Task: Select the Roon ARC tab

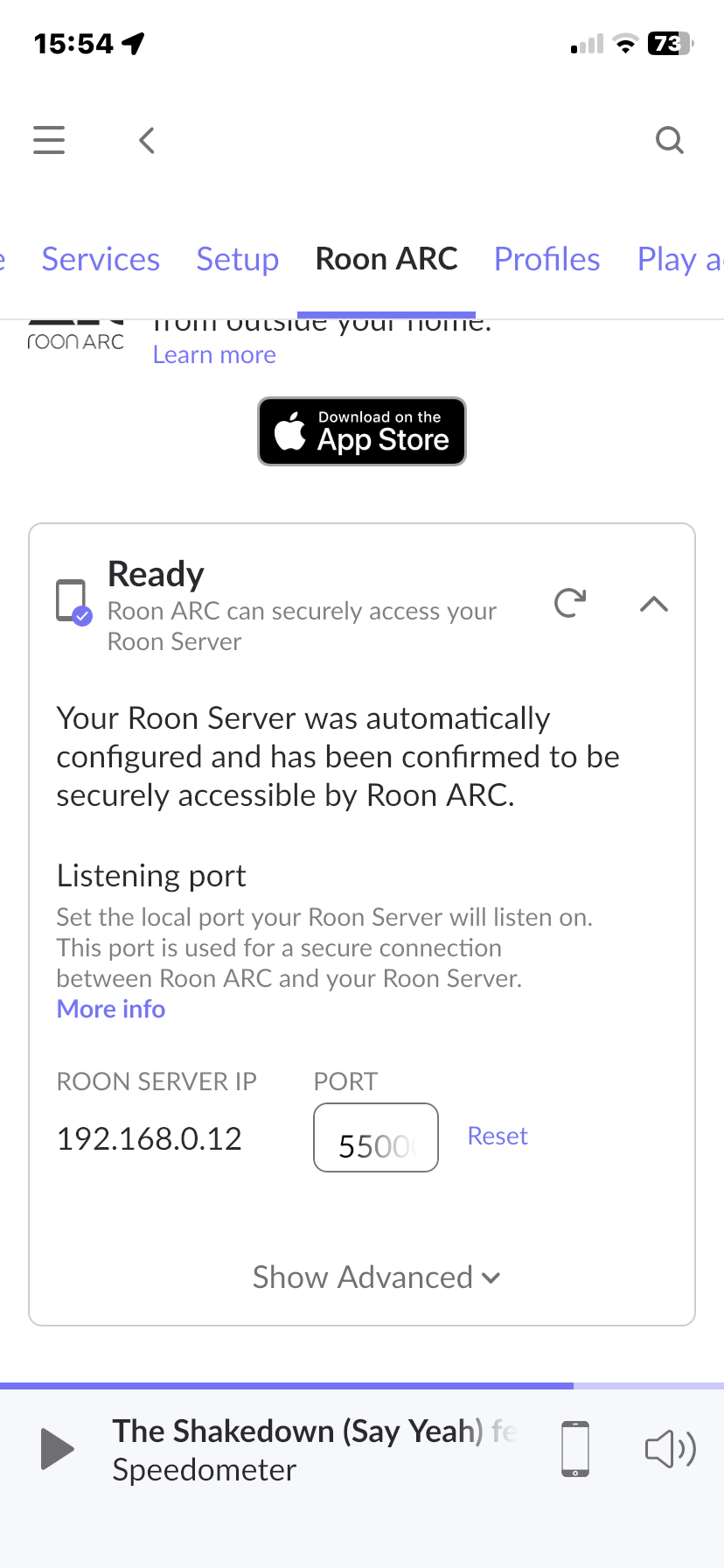Action: [386, 259]
